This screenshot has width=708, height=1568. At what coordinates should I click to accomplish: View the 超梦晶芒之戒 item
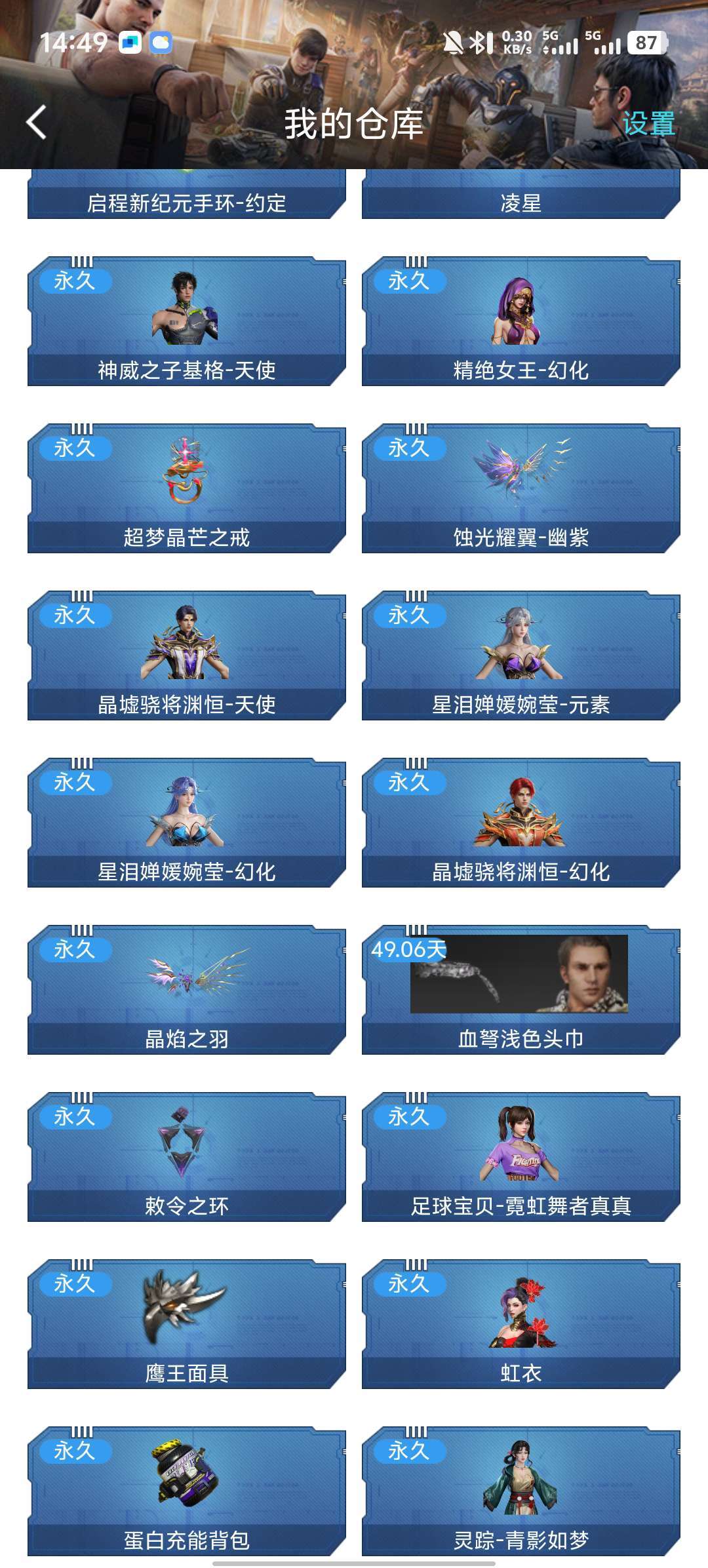(x=187, y=488)
